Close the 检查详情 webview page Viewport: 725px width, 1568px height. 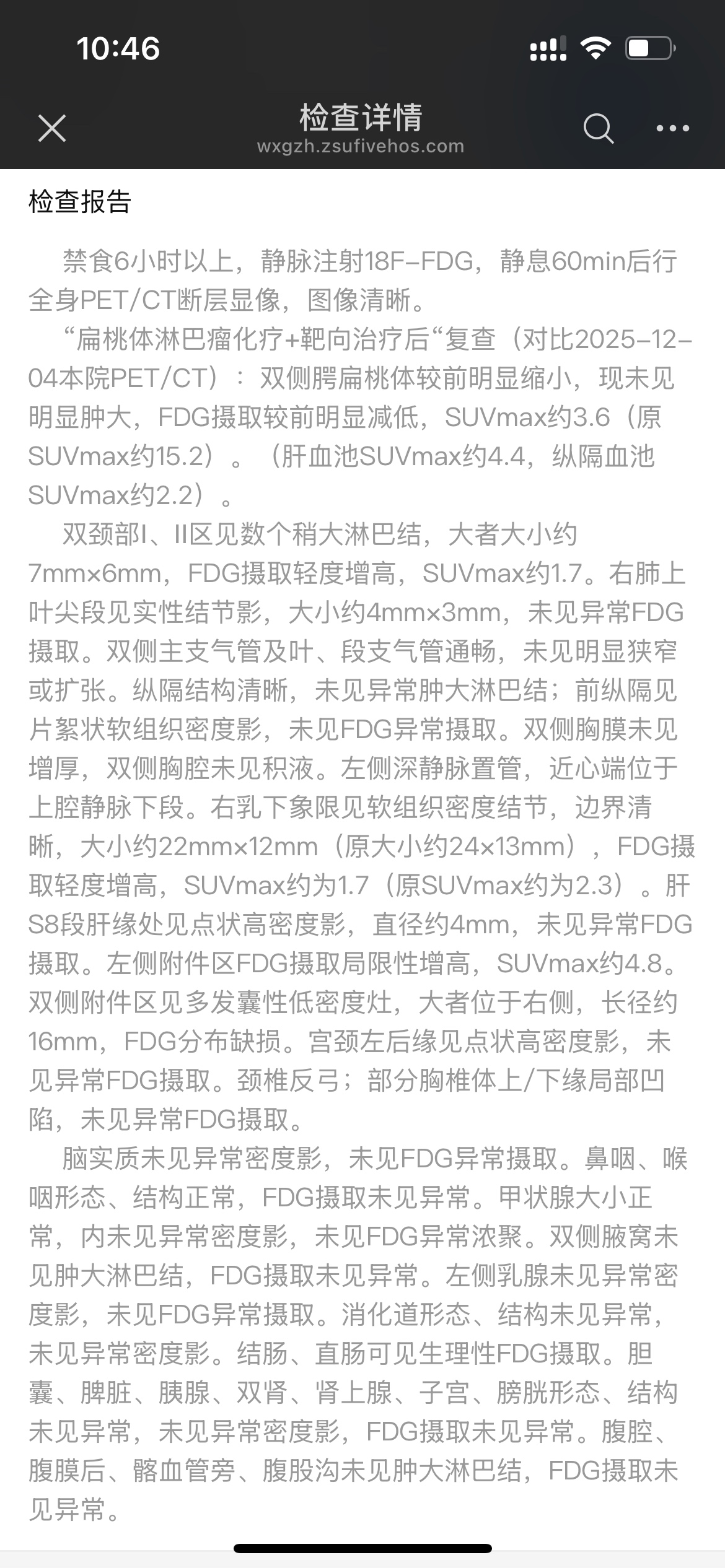click(52, 128)
